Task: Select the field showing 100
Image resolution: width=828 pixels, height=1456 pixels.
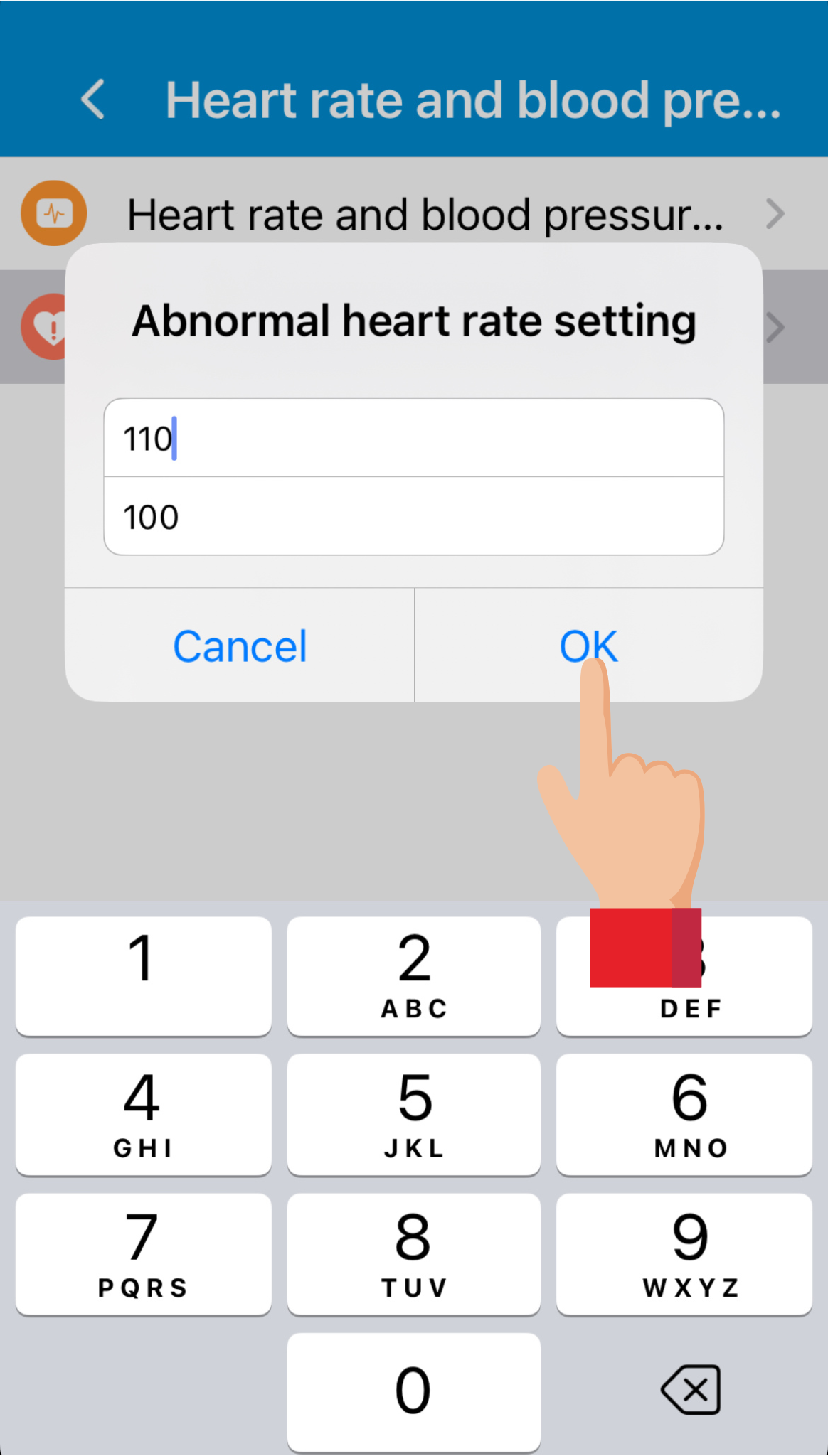Action: (x=413, y=517)
